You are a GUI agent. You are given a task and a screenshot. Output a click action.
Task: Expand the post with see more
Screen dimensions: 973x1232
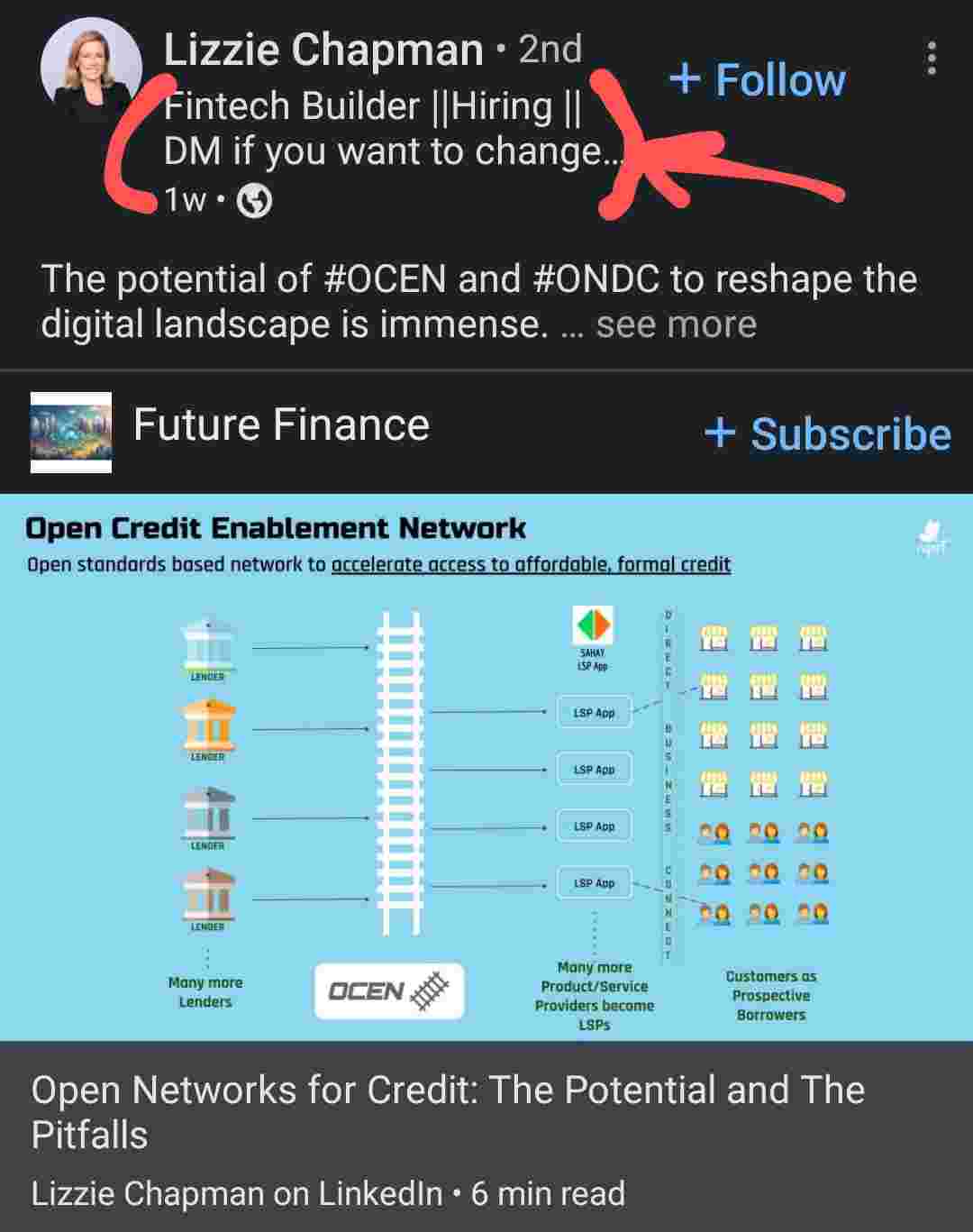tap(676, 324)
